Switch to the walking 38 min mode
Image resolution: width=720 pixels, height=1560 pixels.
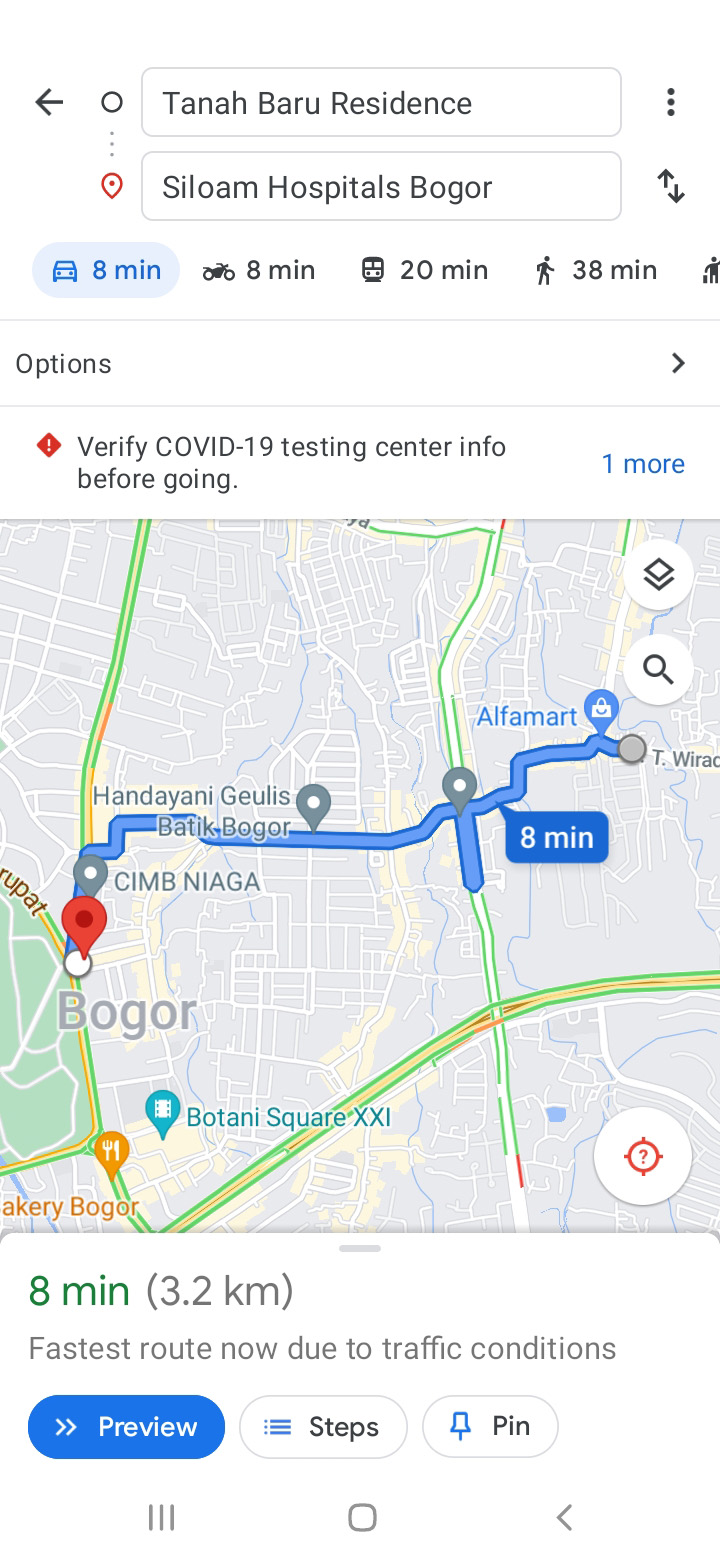point(596,270)
